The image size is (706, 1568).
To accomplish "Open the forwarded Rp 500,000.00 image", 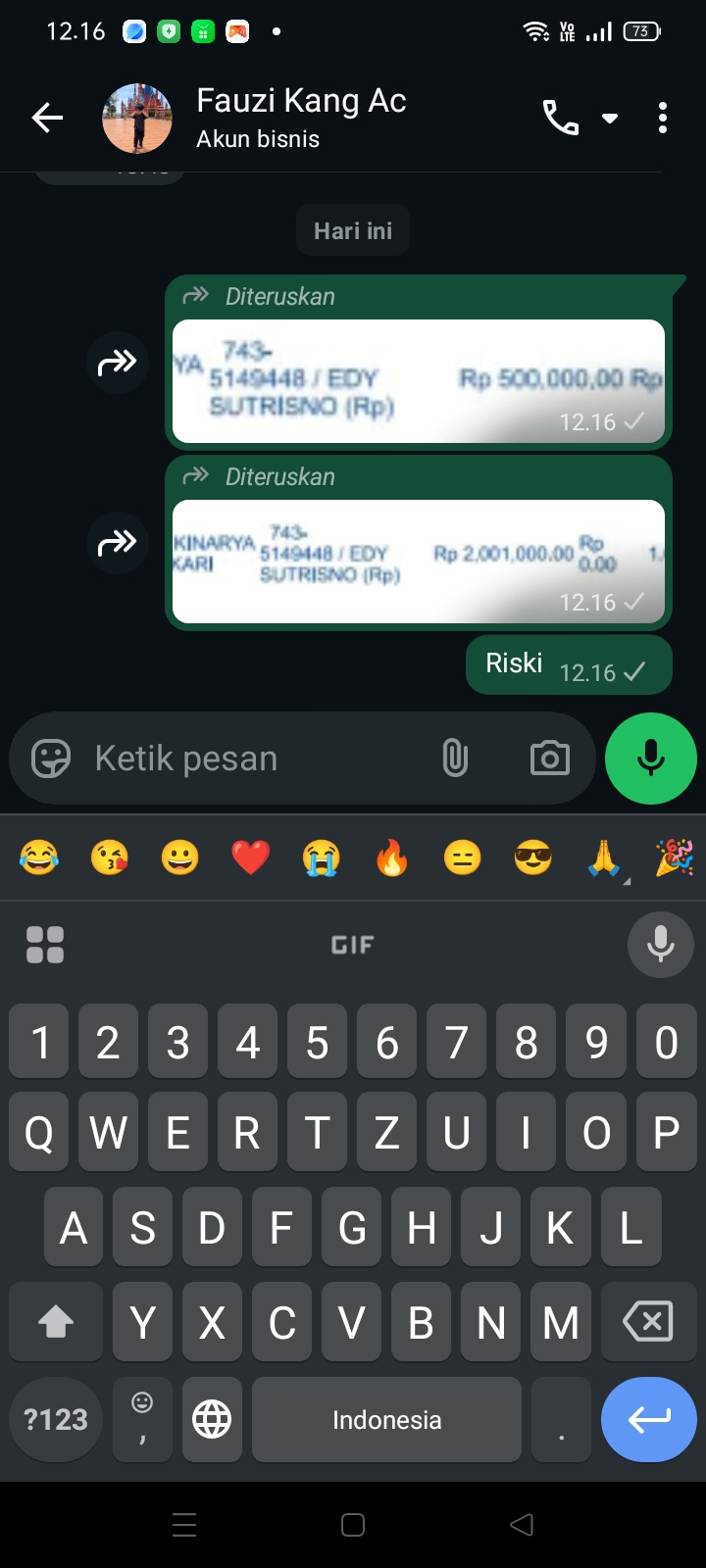I will (418, 380).
